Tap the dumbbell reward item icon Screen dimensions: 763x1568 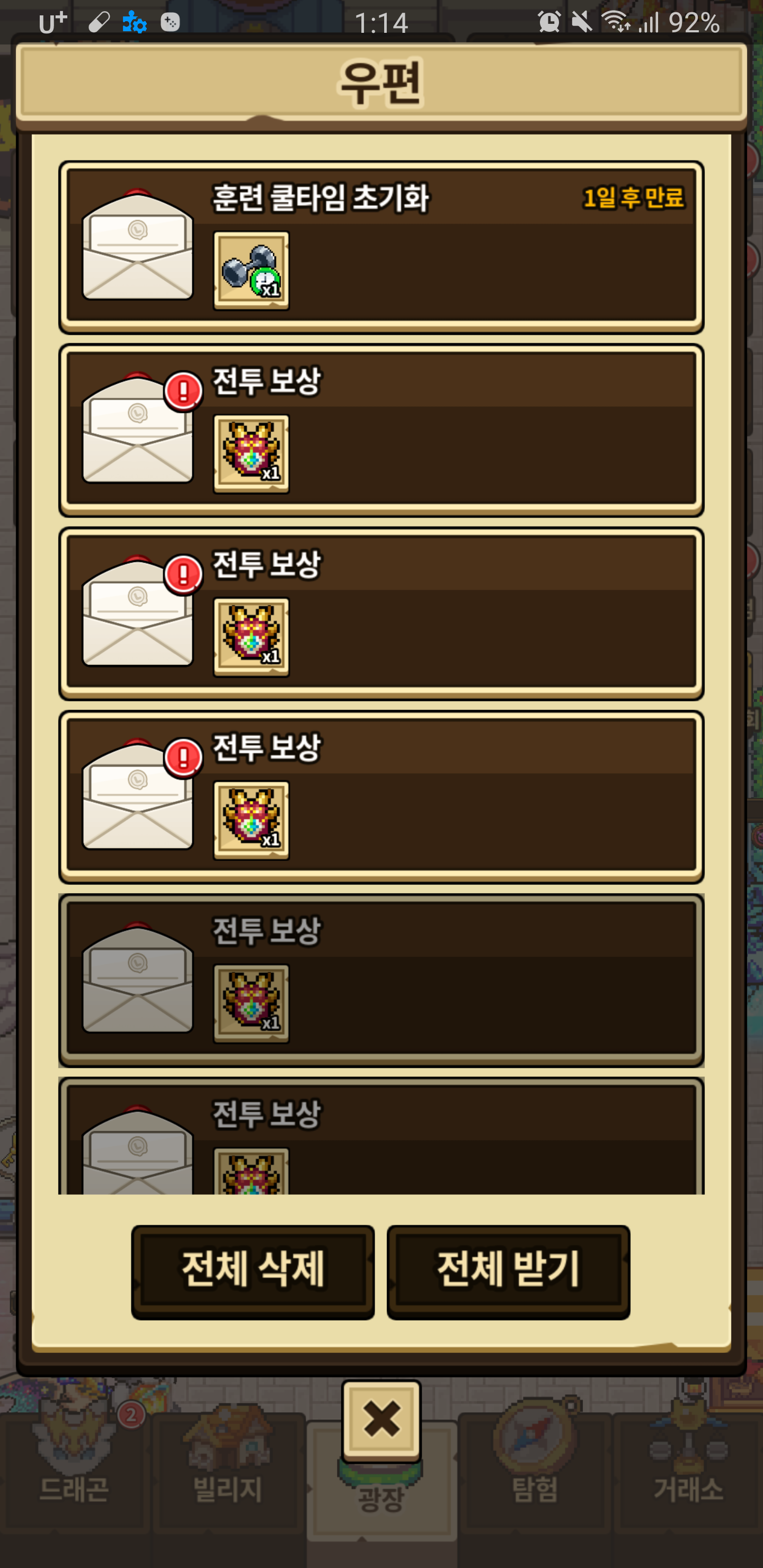click(x=251, y=271)
